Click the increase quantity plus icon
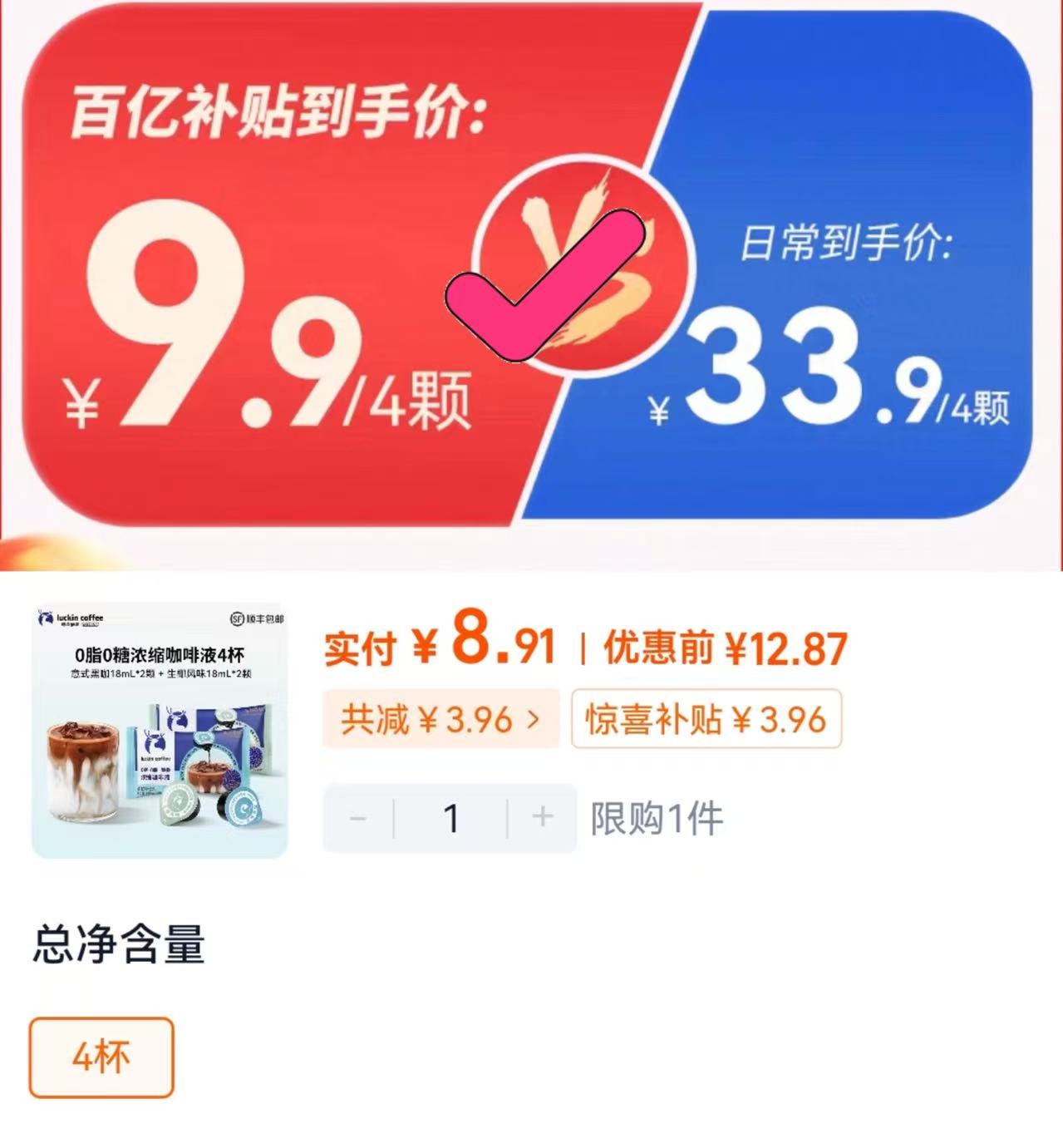Image resolution: width=1063 pixels, height=1148 pixels. click(x=541, y=818)
